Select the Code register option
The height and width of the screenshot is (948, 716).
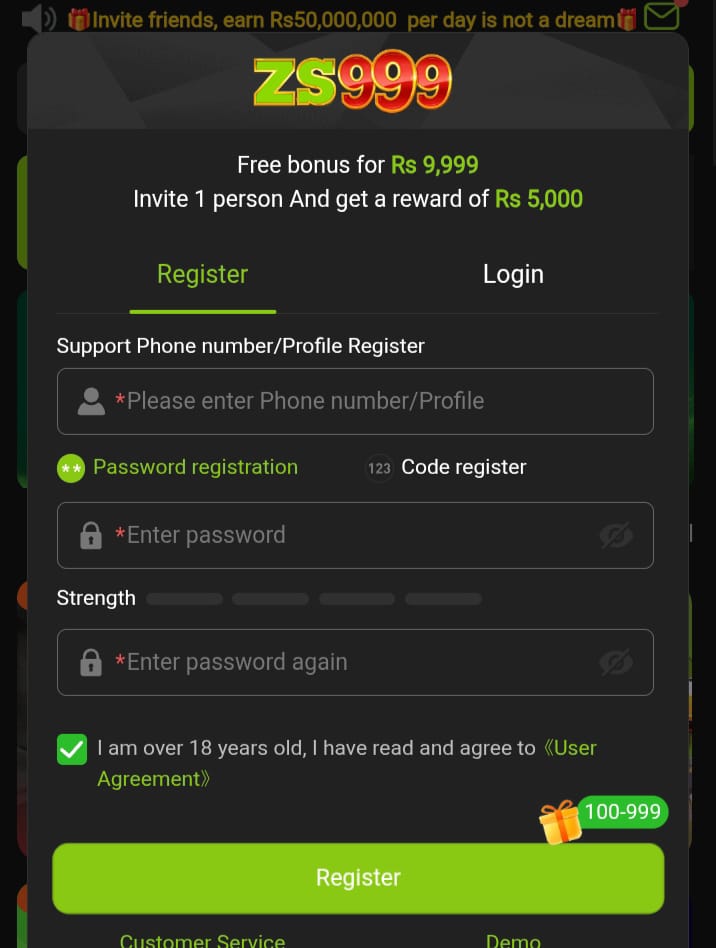447,467
